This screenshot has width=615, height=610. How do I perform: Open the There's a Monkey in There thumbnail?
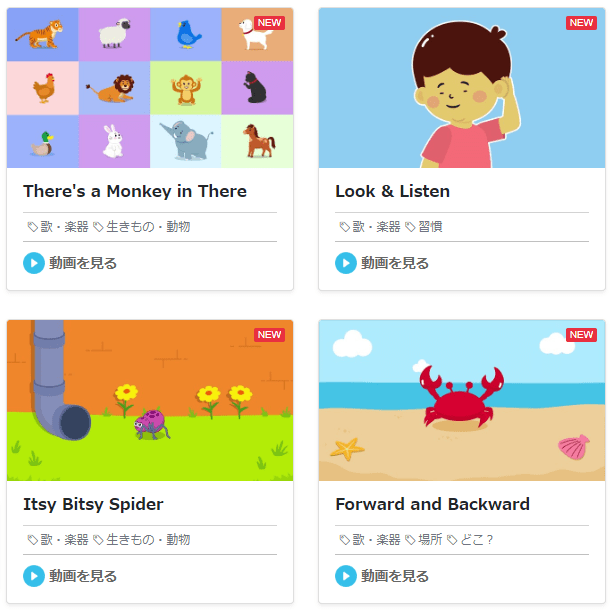(x=150, y=88)
